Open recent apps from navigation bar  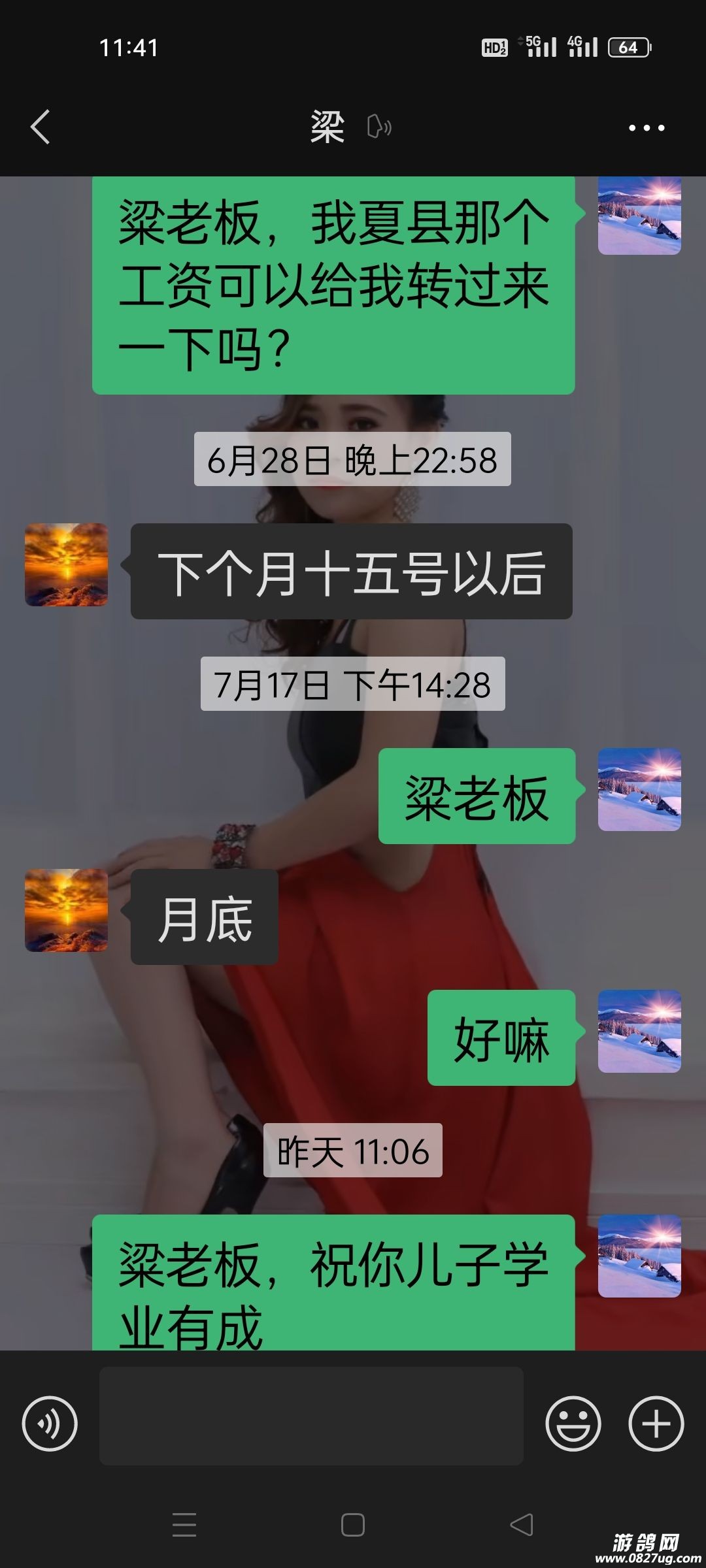tap(184, 1525)
